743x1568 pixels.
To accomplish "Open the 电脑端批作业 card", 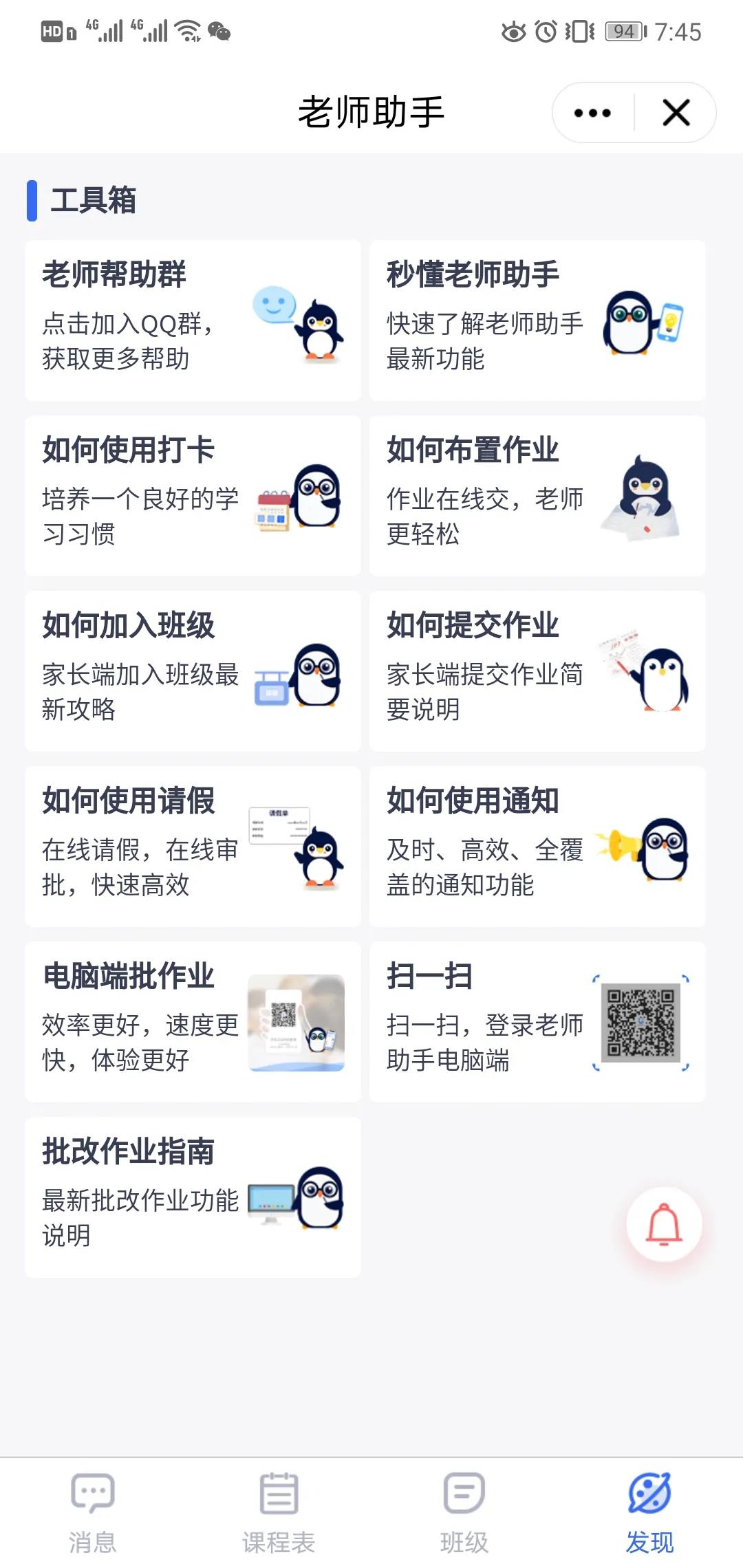I will (193, 1022).
